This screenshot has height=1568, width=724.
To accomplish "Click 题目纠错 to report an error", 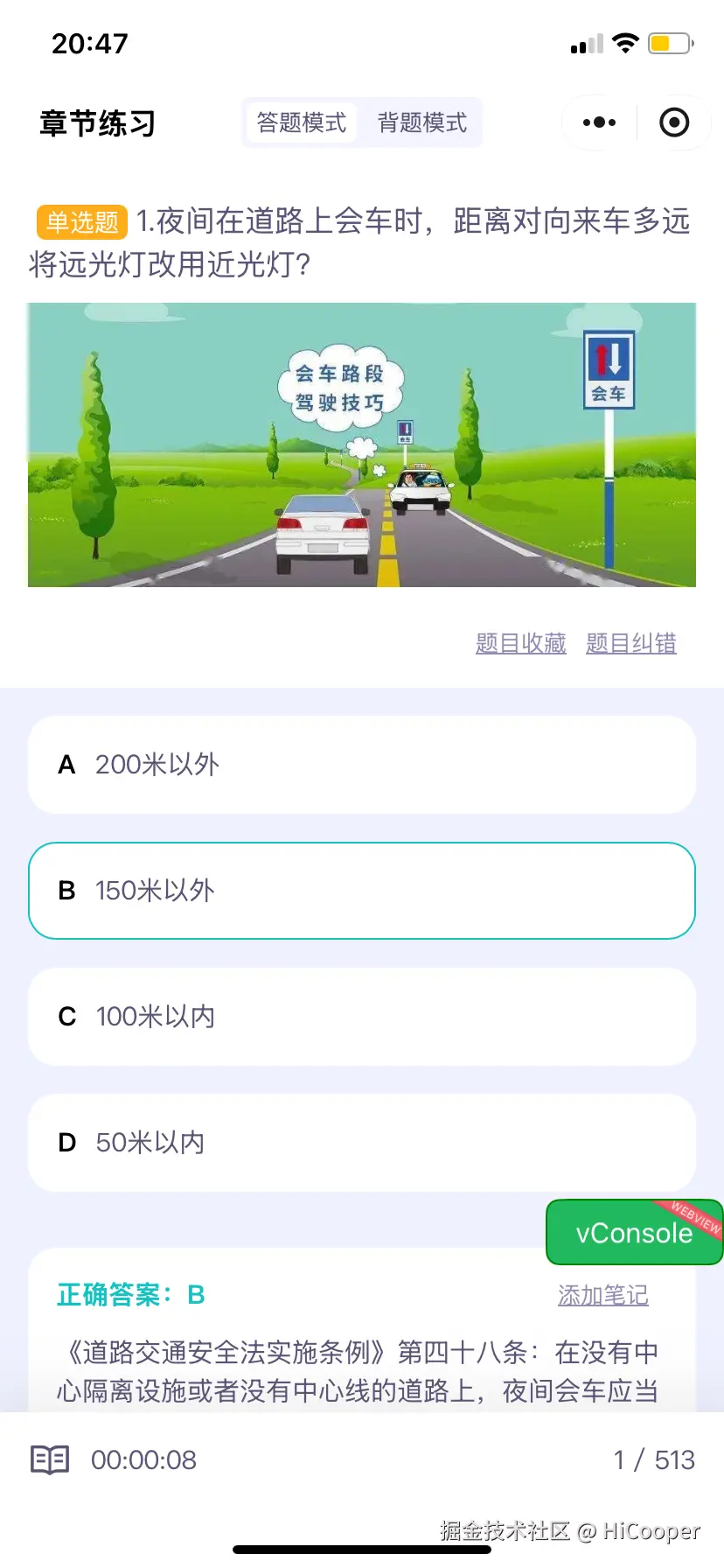I will (630, 643).
